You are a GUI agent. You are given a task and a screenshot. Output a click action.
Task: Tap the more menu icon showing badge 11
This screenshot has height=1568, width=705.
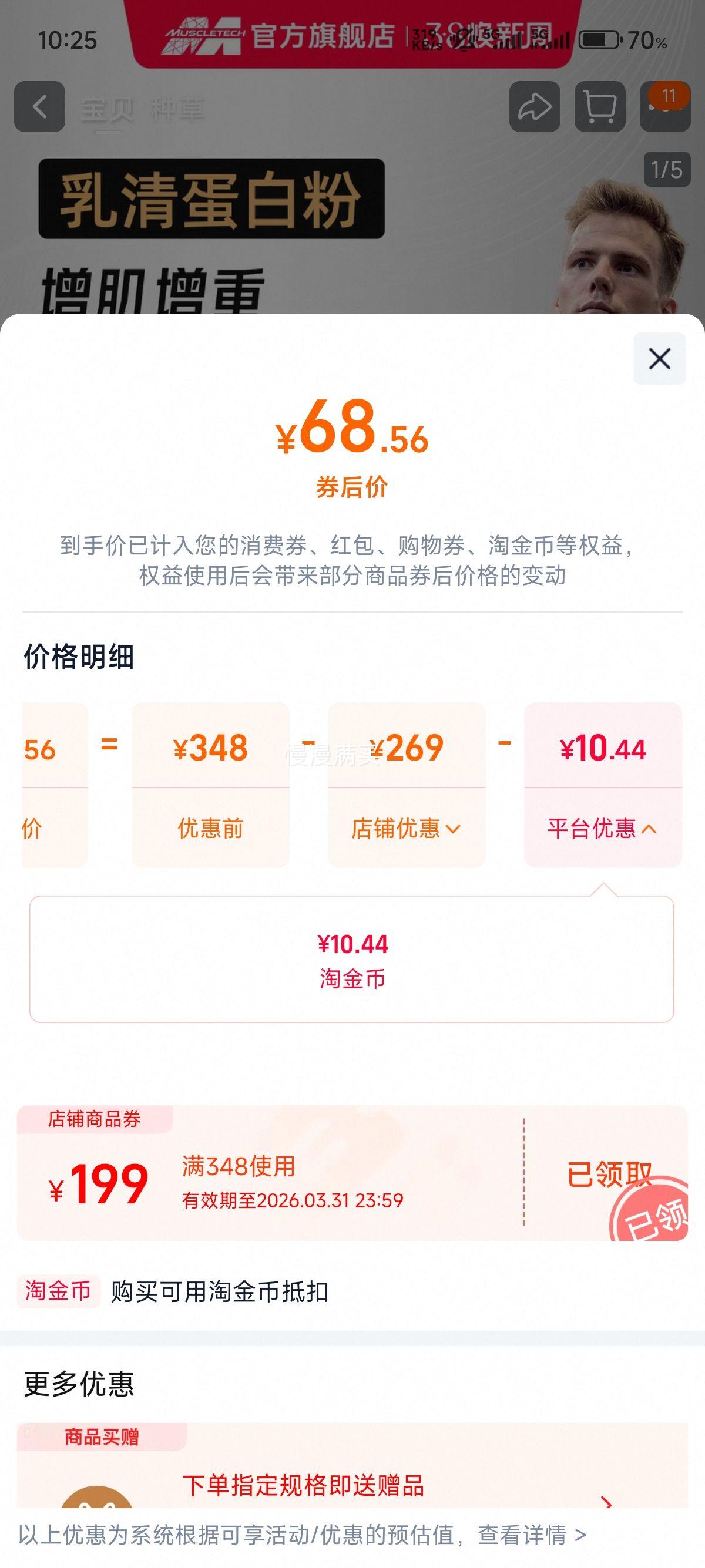click(x=664, y=106)
